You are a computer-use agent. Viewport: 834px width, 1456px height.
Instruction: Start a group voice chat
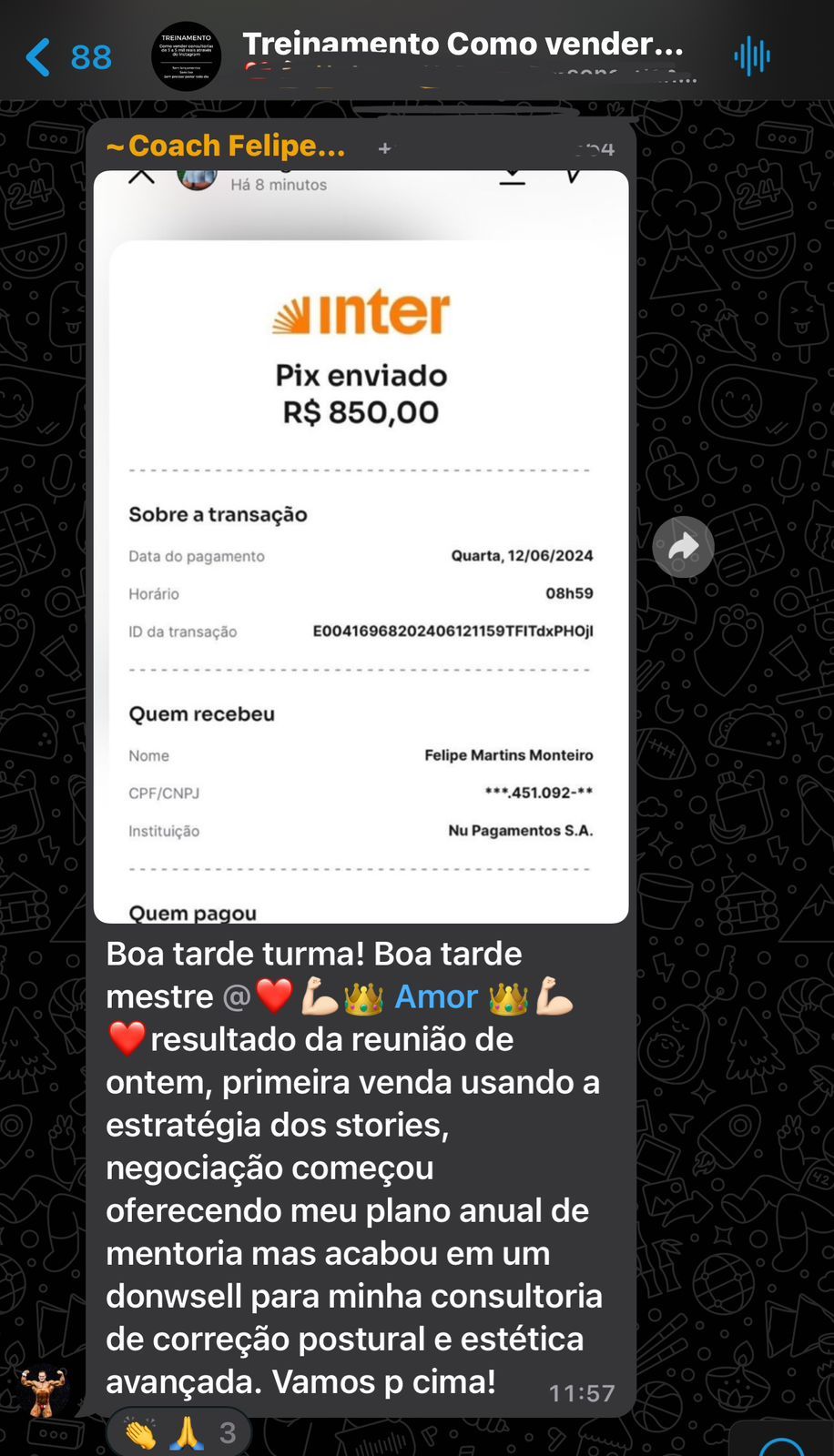[752, 56]
